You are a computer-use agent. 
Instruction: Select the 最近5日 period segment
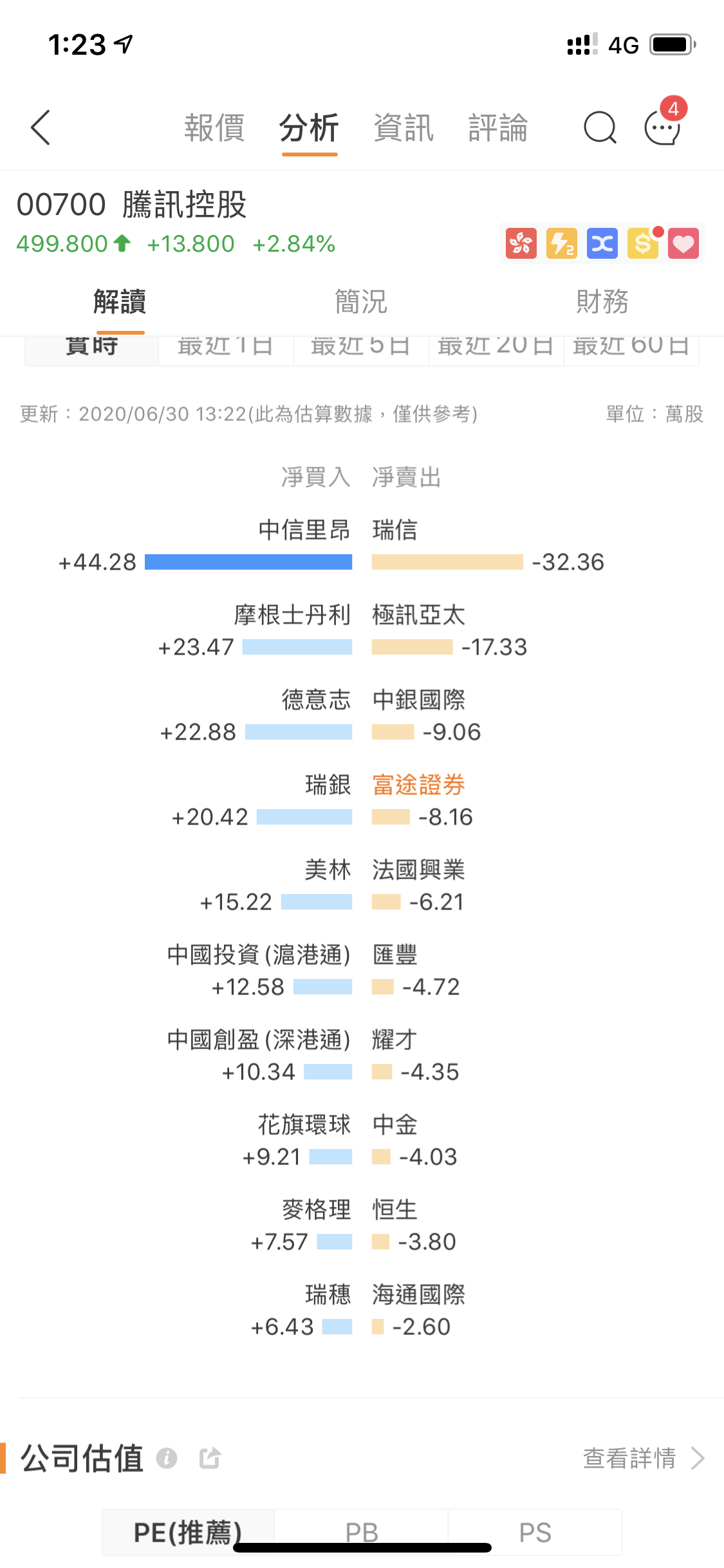[x=361, y=350]
